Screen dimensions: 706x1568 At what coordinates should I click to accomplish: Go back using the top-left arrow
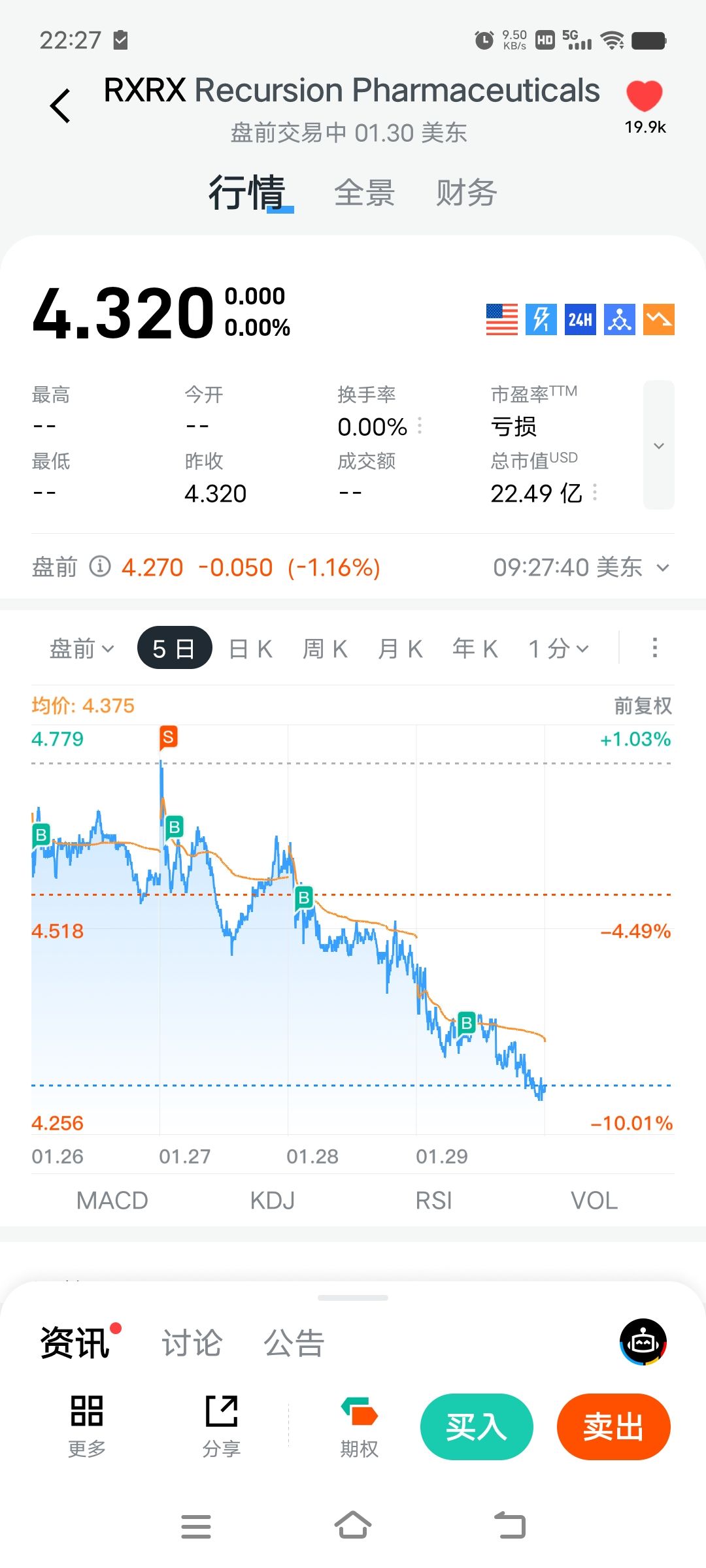click(x=60, y=106)
